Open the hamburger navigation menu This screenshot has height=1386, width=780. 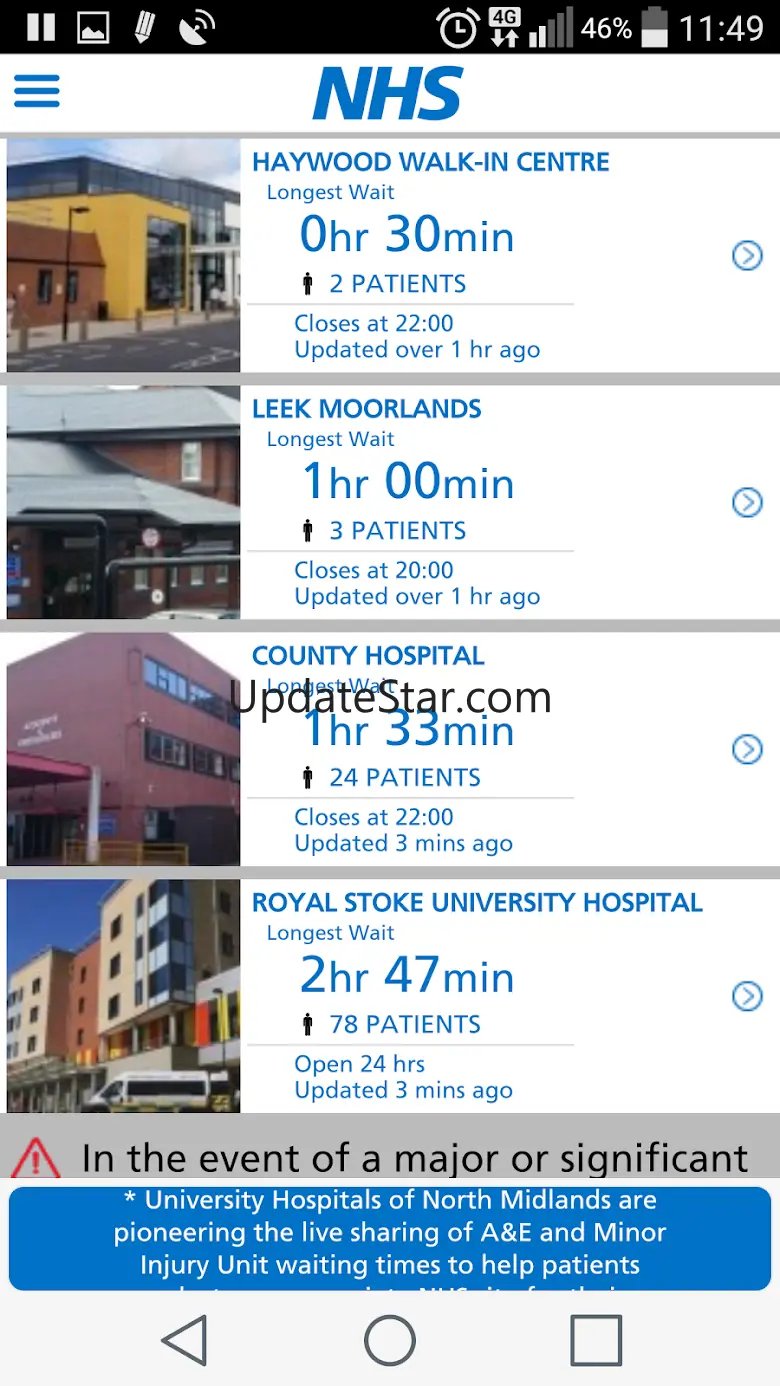37,92
